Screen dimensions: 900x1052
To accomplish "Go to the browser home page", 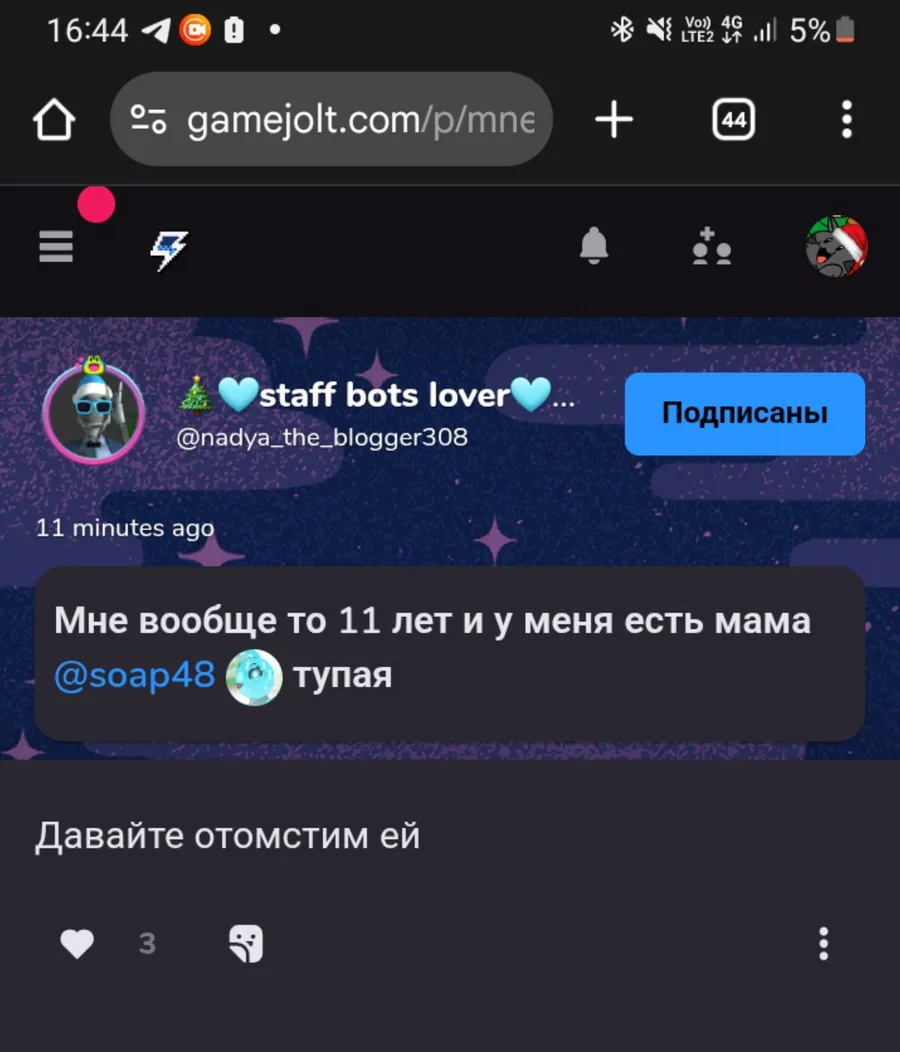I will coord(54,121).
